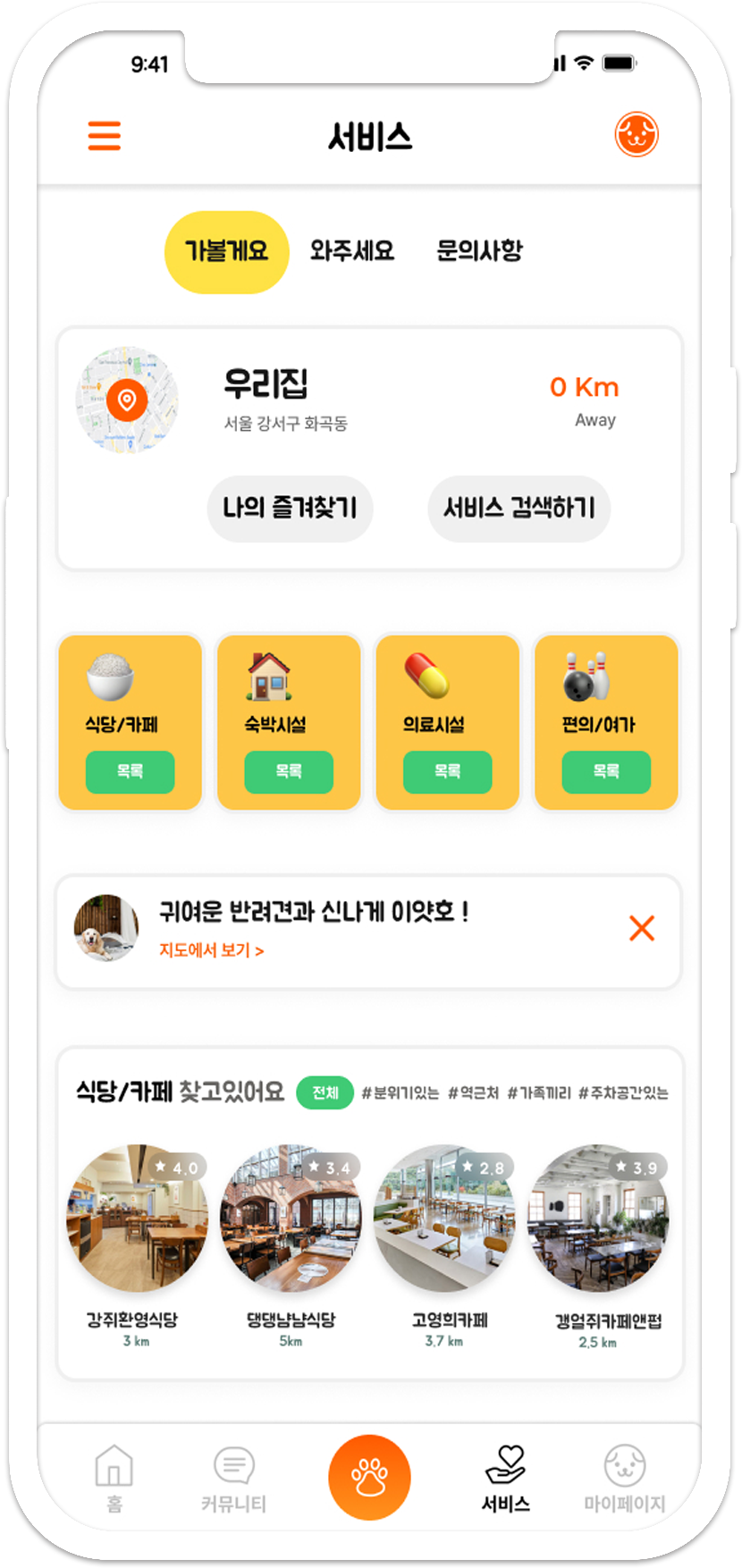Open the 커뮤니티 tab
The image size is (742, 1568).
click(233, 1478)
